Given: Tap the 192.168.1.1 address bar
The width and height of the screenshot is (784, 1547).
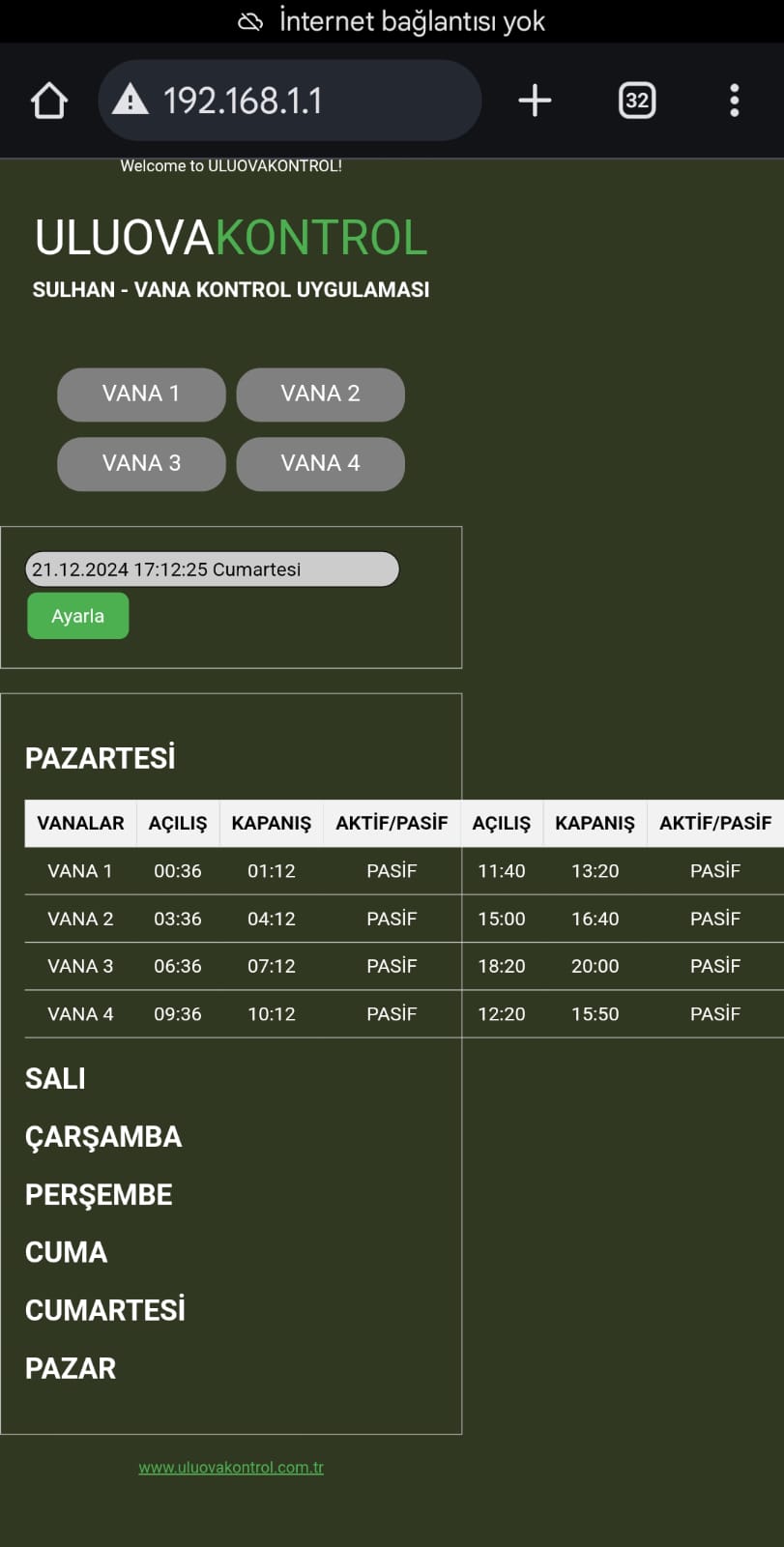Looking at the screenshot, I should pyautogui.click(x=290, y=101).
